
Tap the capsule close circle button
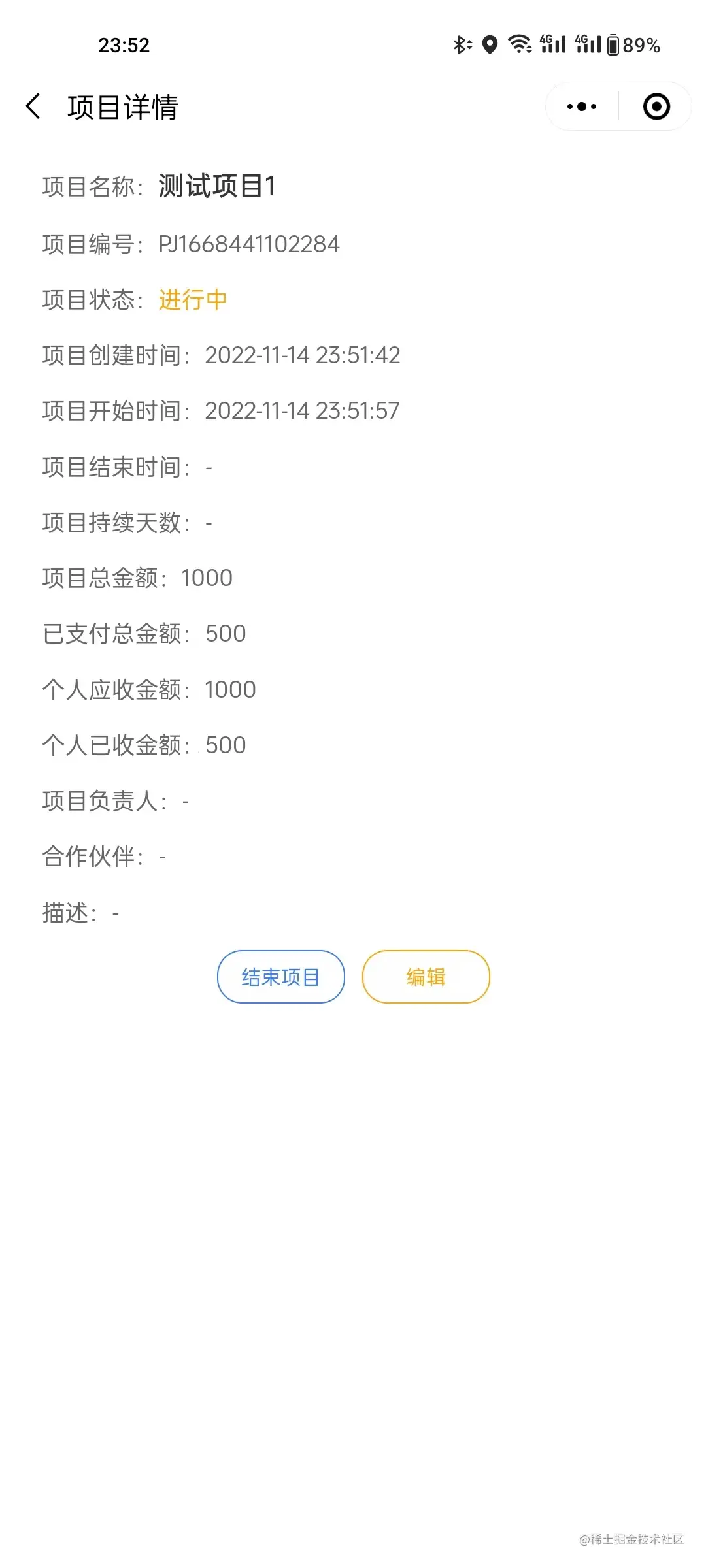[x=656, y=106]
